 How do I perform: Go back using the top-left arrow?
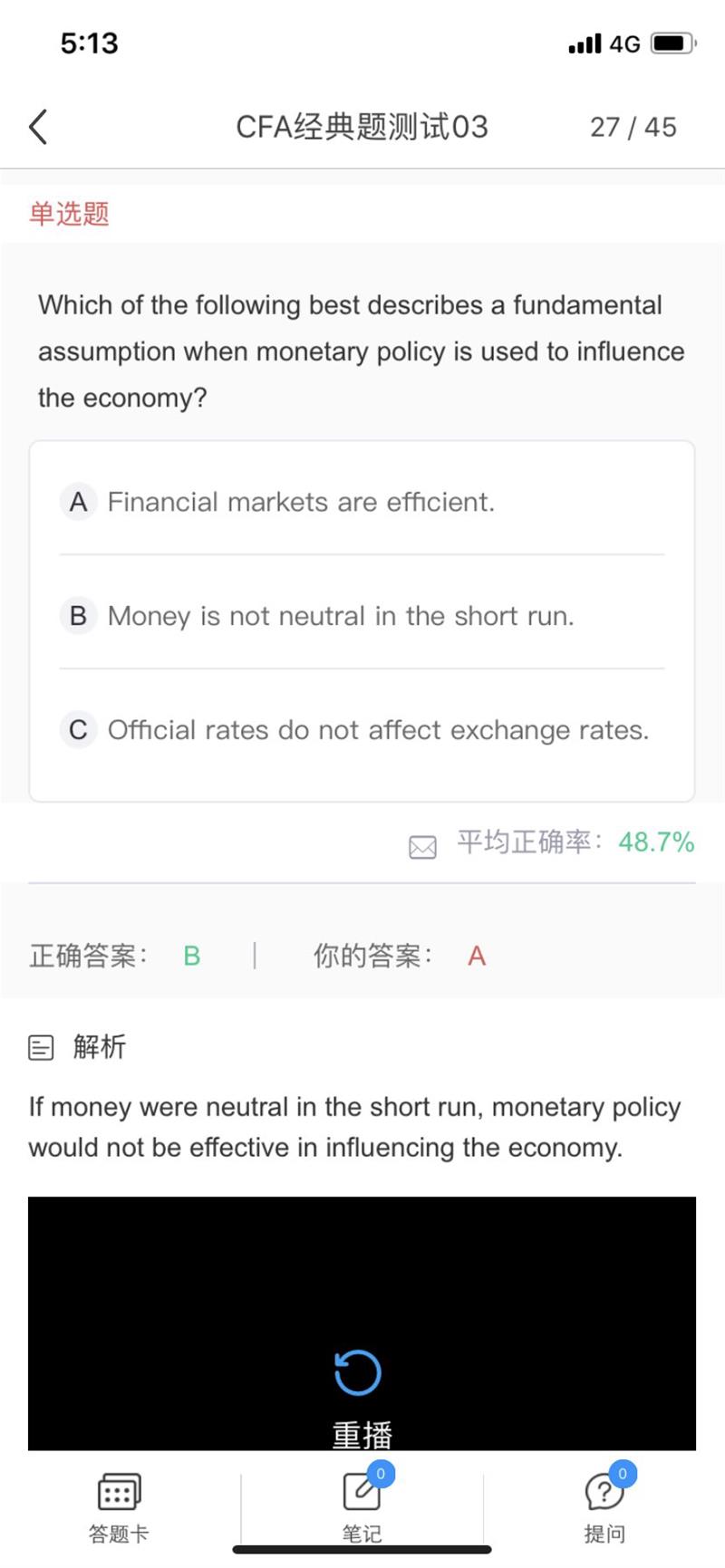pos(38,127)
